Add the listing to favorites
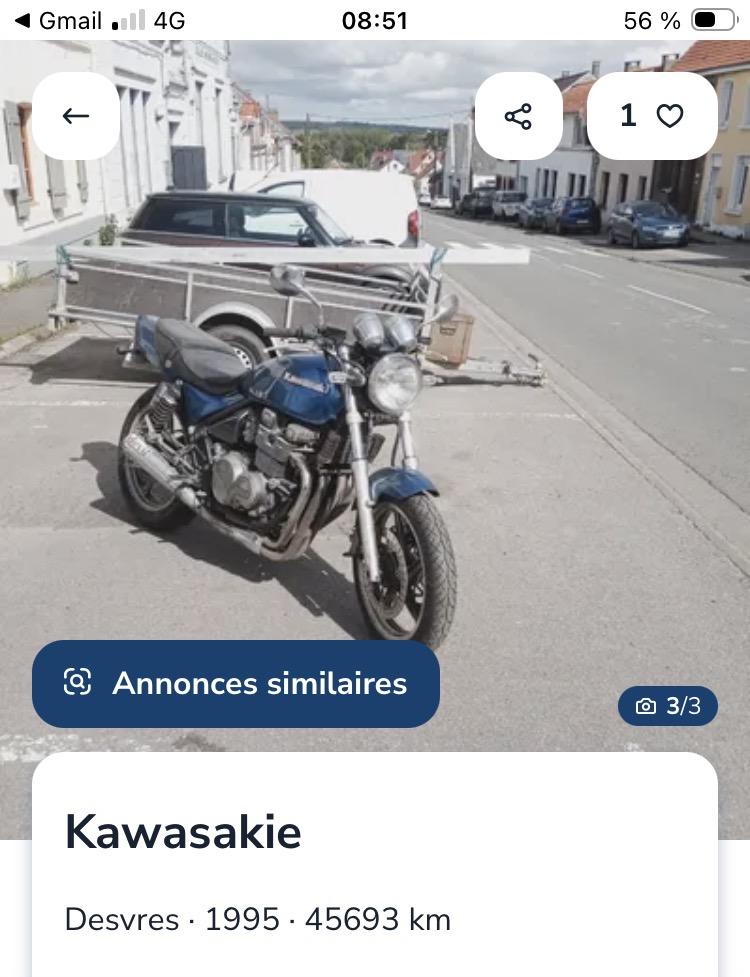Viewport: 750px width, 977px height. coord(652,116)
